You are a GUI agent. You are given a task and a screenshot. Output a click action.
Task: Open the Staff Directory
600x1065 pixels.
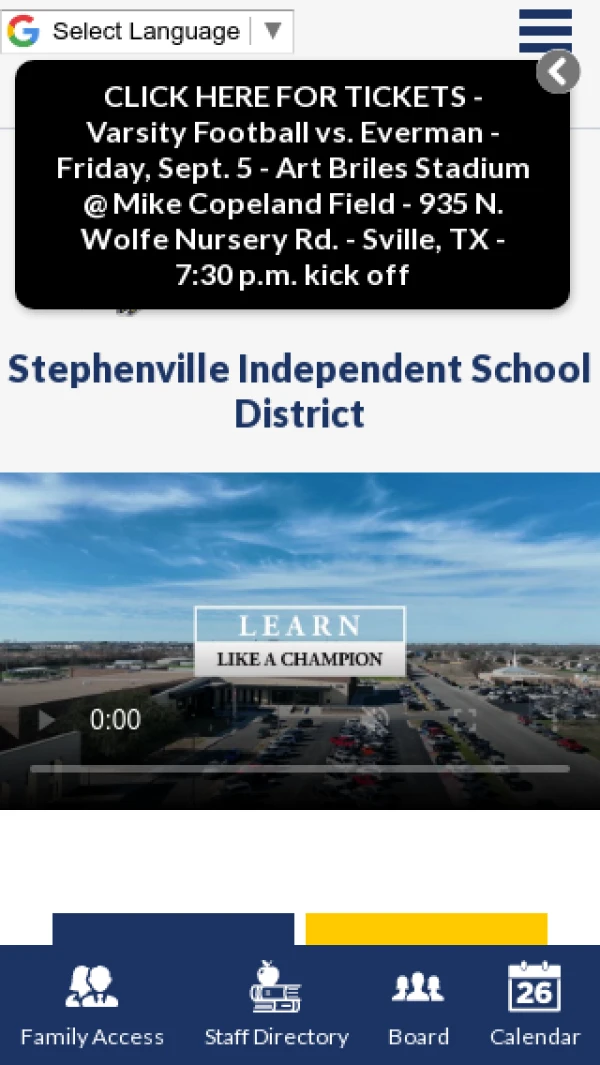click(x=276, y=1004)
